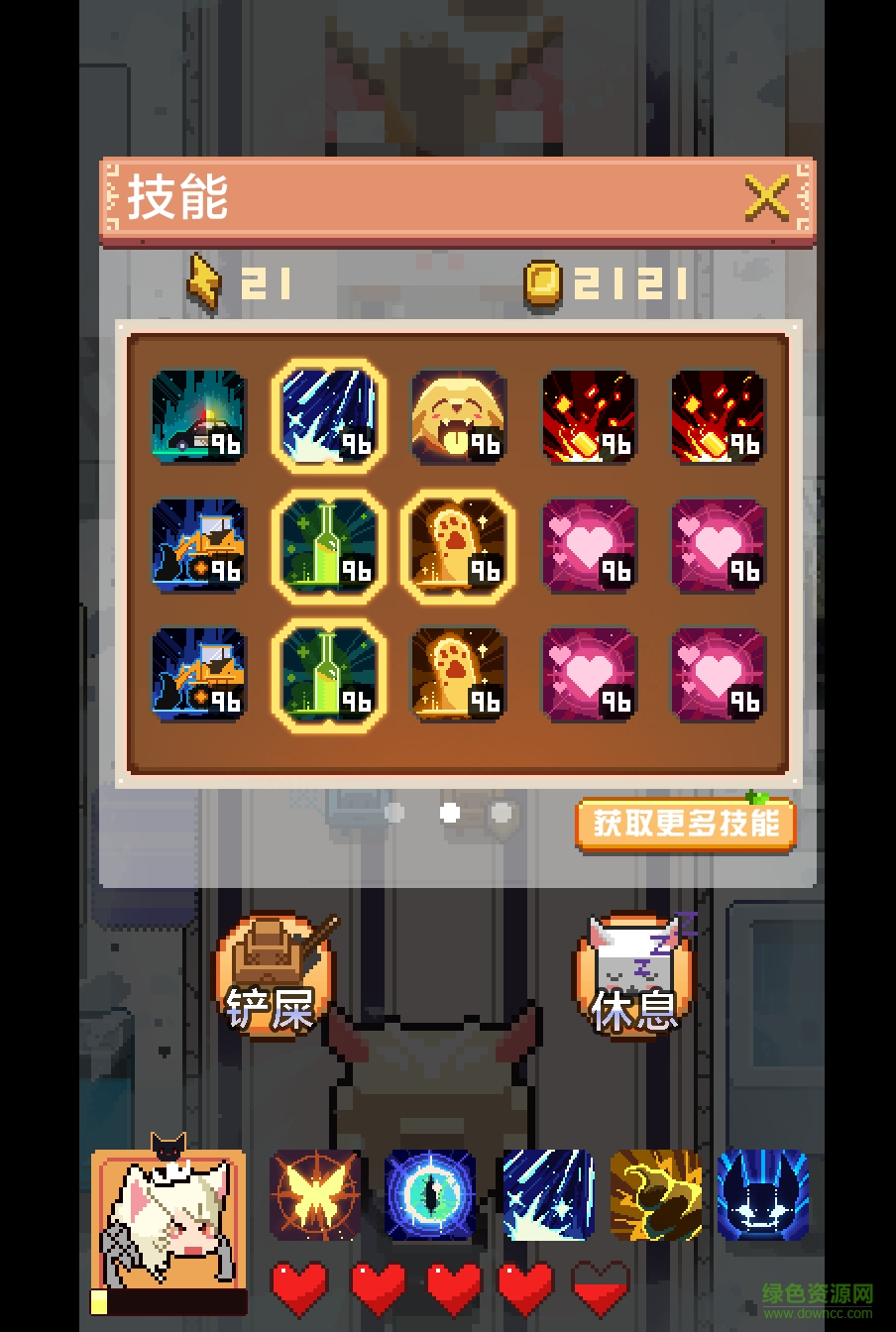The width and height of the screenshot is (896, 1332).
Task: Select the police car skill
Action: point(198,416)
